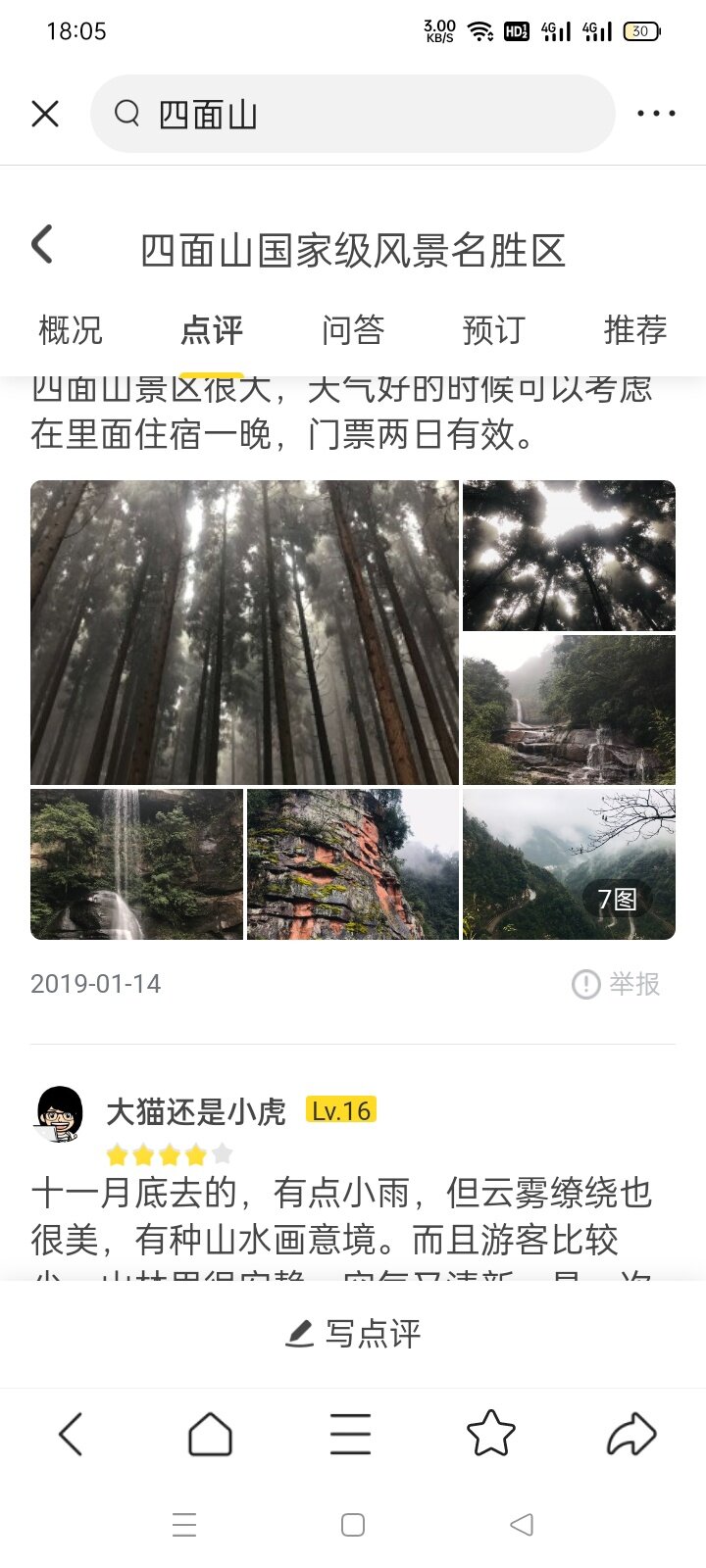This screenshot has width=706, height=1568.
Task: Tap the 四面山 search field
Action: pyautogui.click(x=353, y=114)
